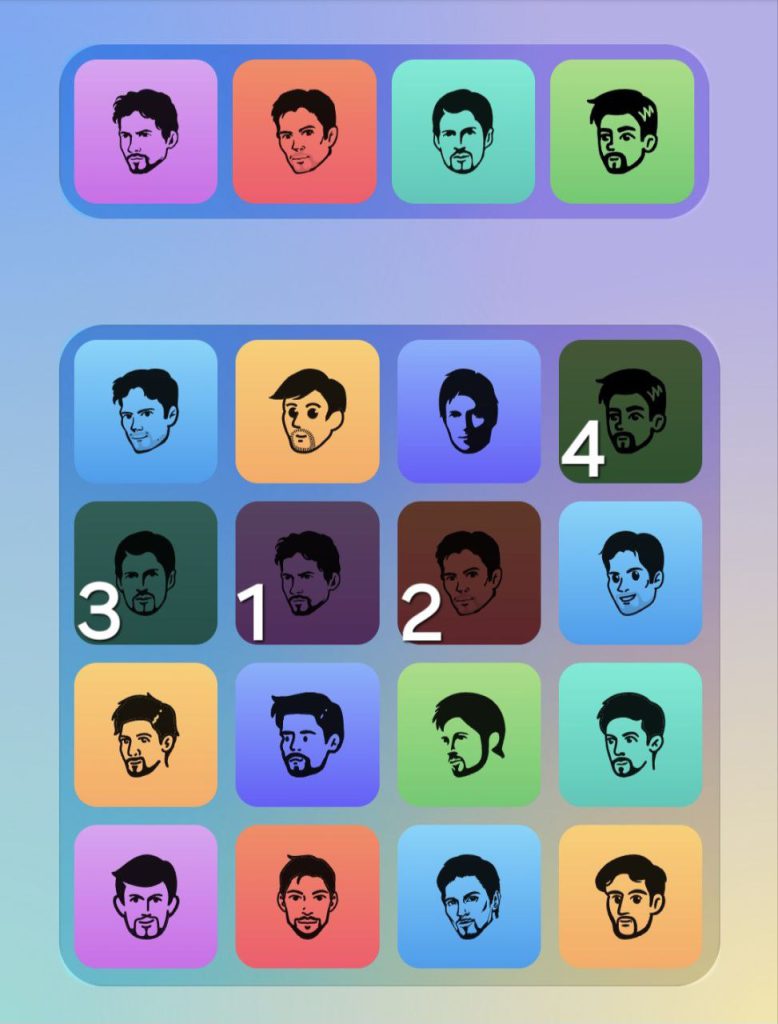Select the side-profile long-haired face on the green tile

point(469,735)
